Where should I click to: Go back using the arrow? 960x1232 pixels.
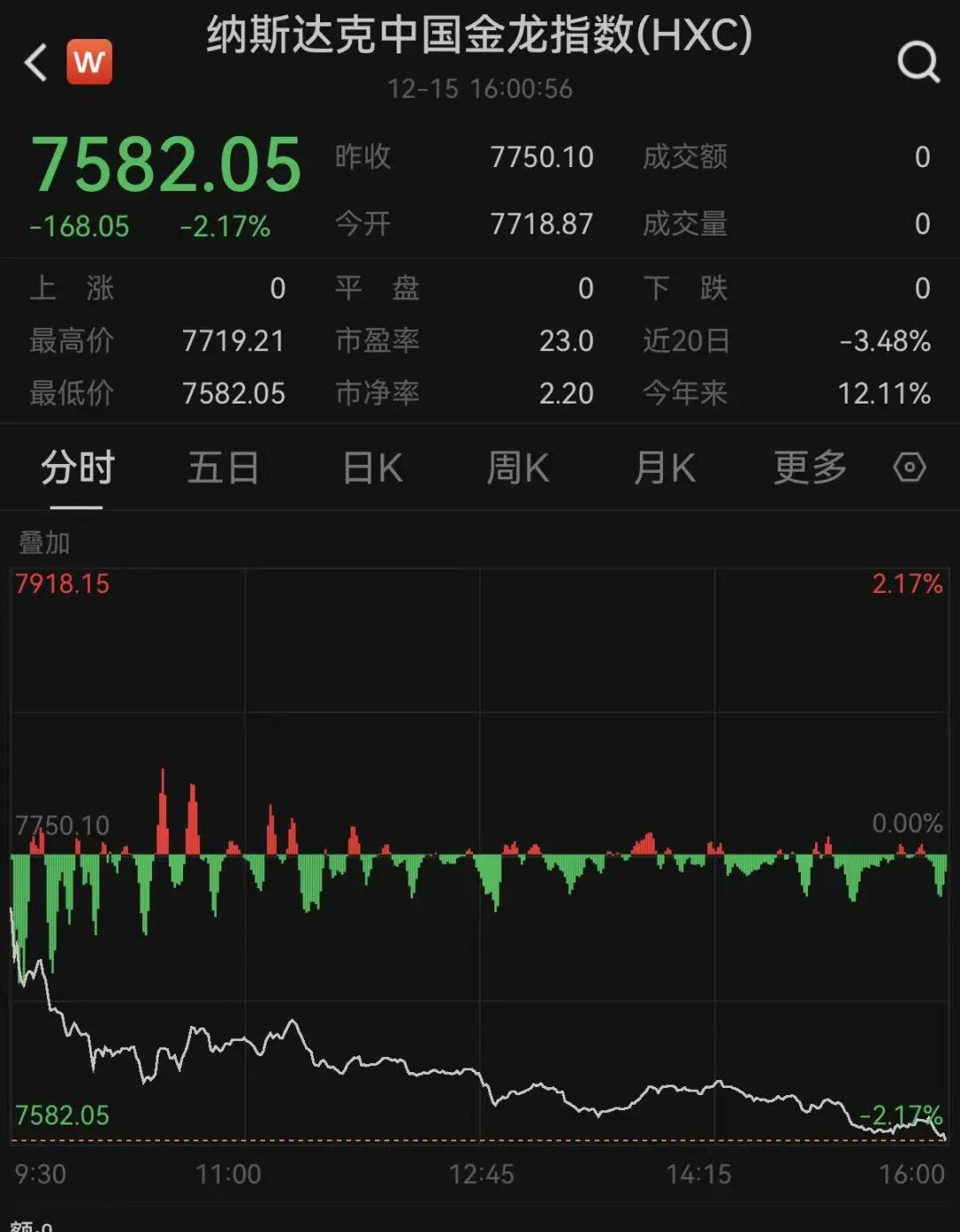pyautogui.click(x=36, y=63)
